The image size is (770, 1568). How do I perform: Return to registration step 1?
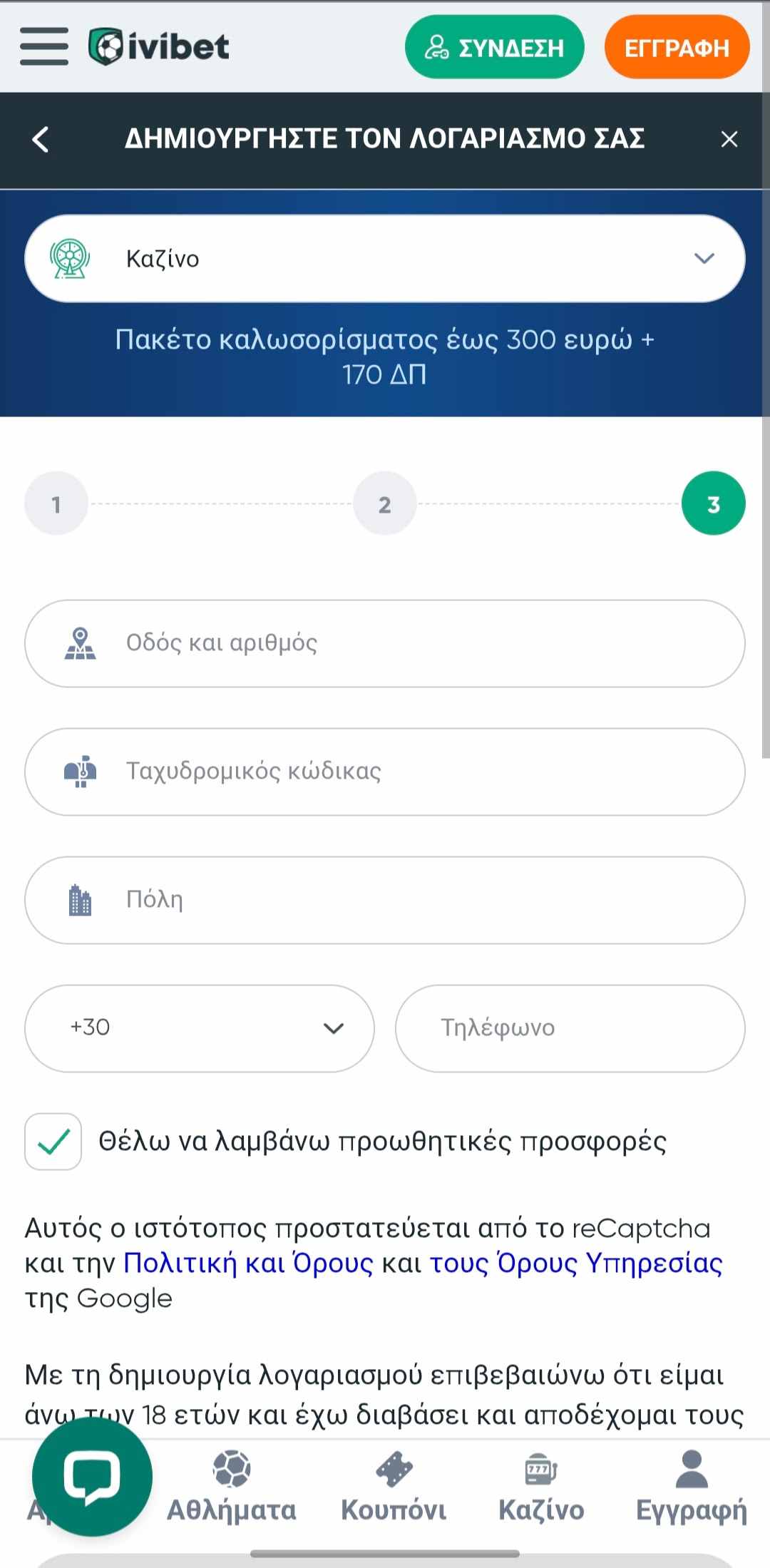(56, 504)
